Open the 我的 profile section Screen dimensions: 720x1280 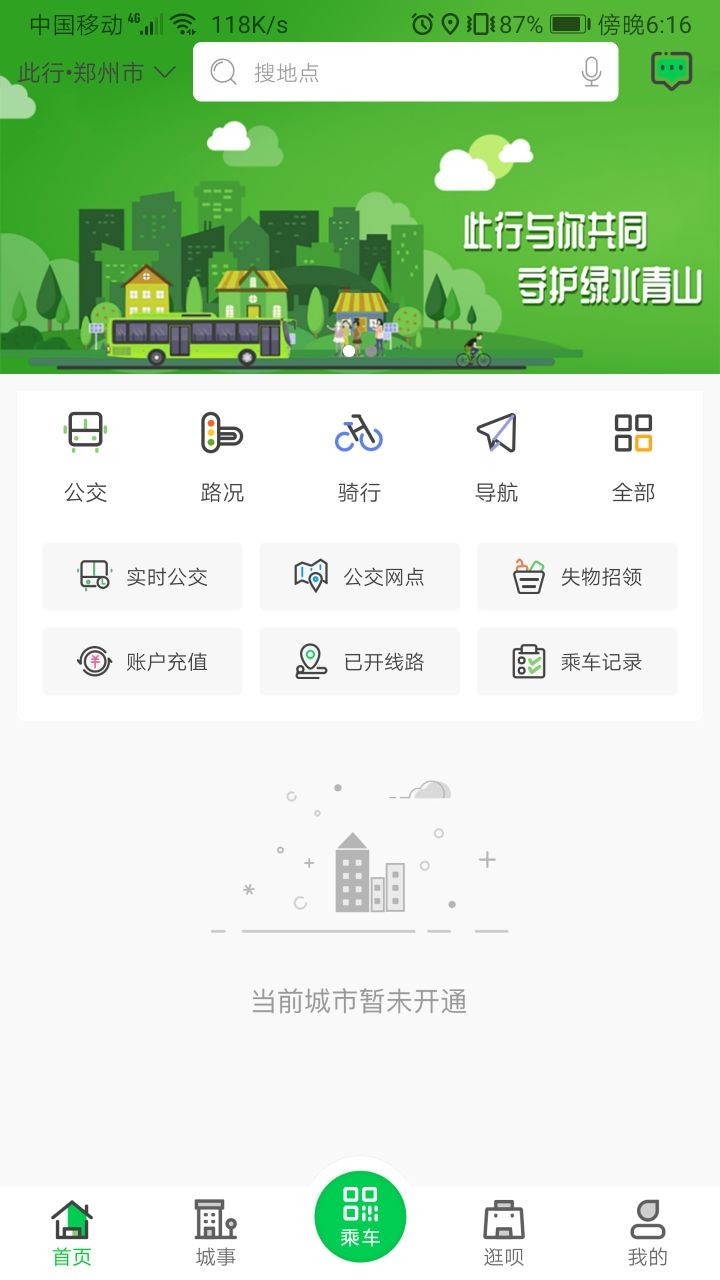649,1230
